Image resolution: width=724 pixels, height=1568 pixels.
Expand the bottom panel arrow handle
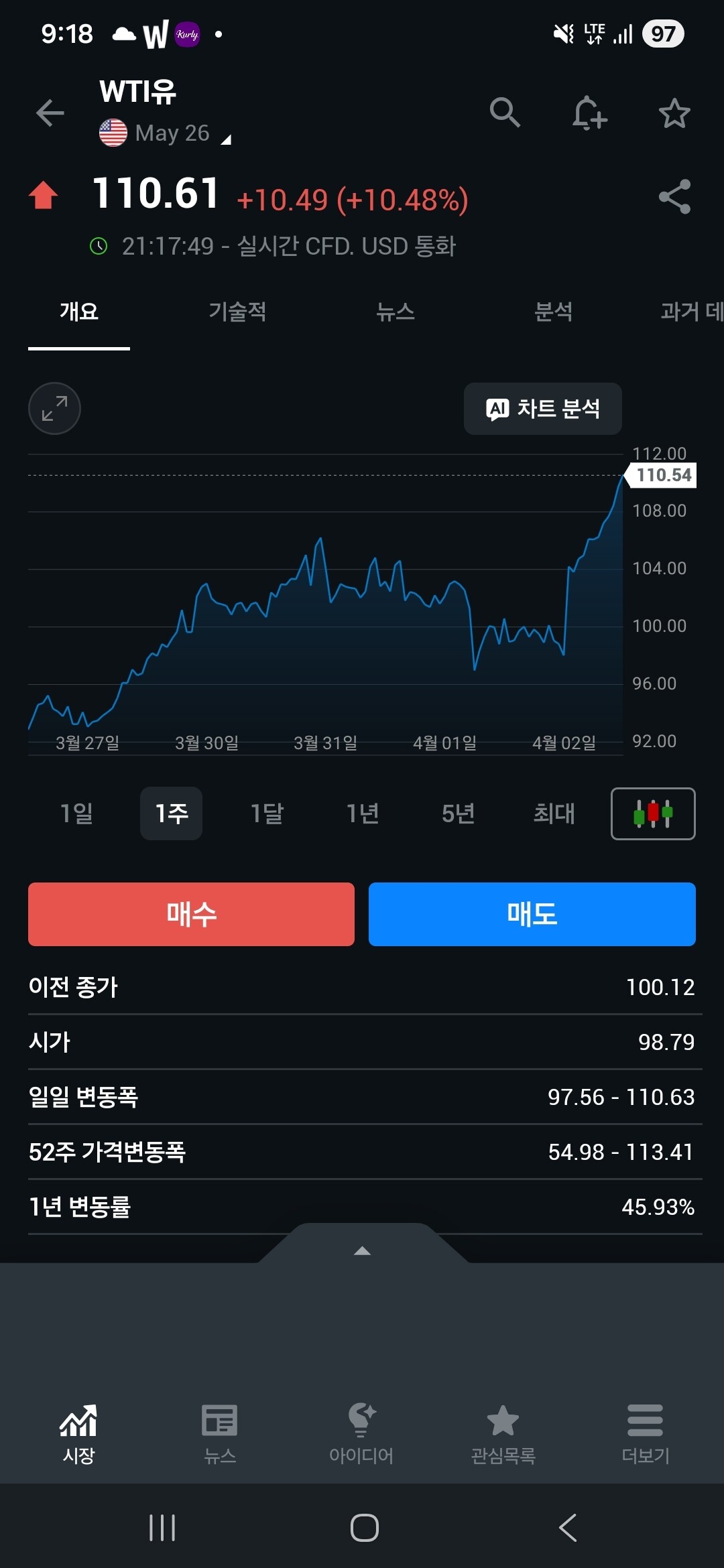(362, 1250)
